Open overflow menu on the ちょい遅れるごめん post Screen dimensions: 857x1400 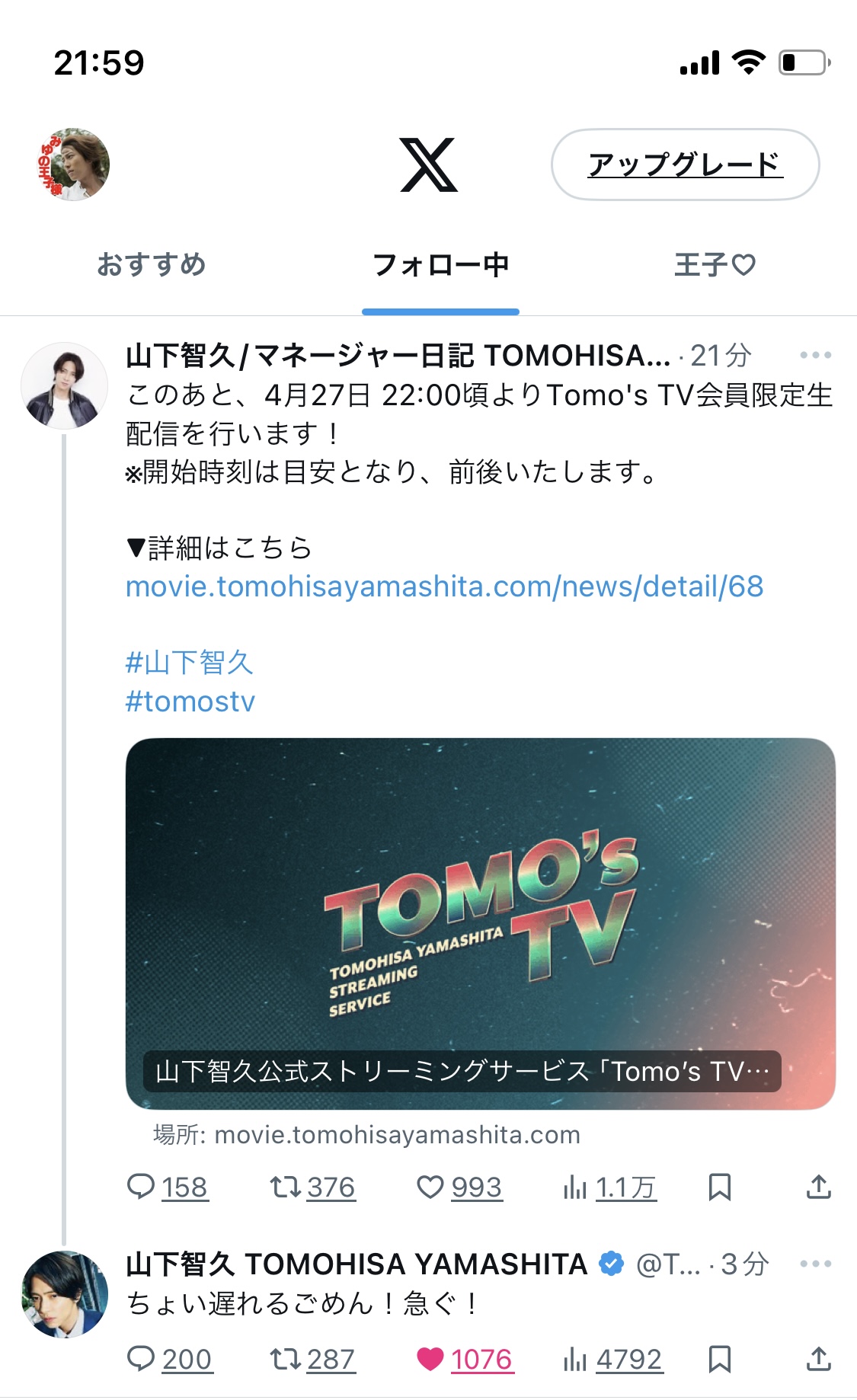pyautogui.click(x=815, y=1264)
